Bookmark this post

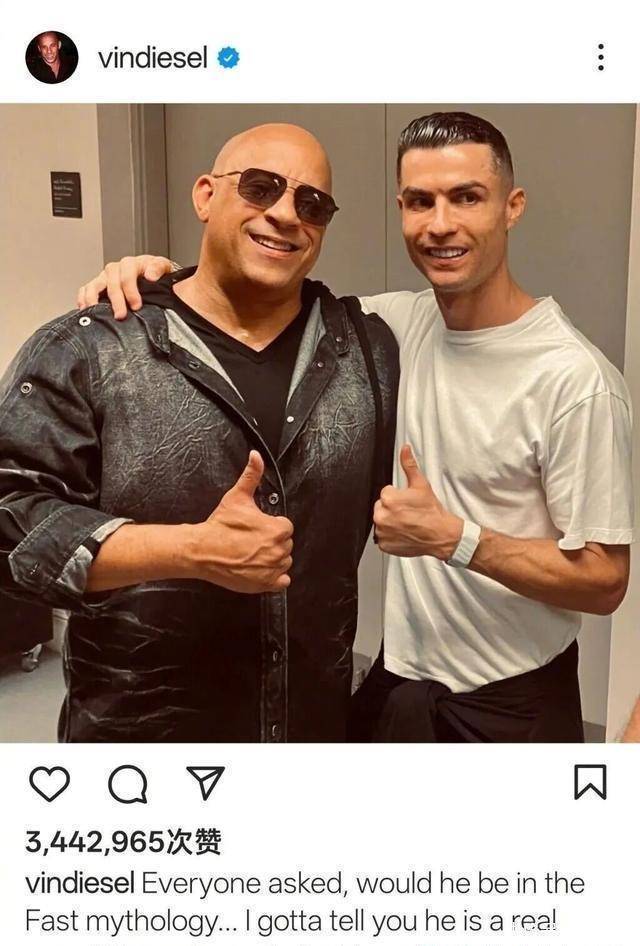[590, 782]
